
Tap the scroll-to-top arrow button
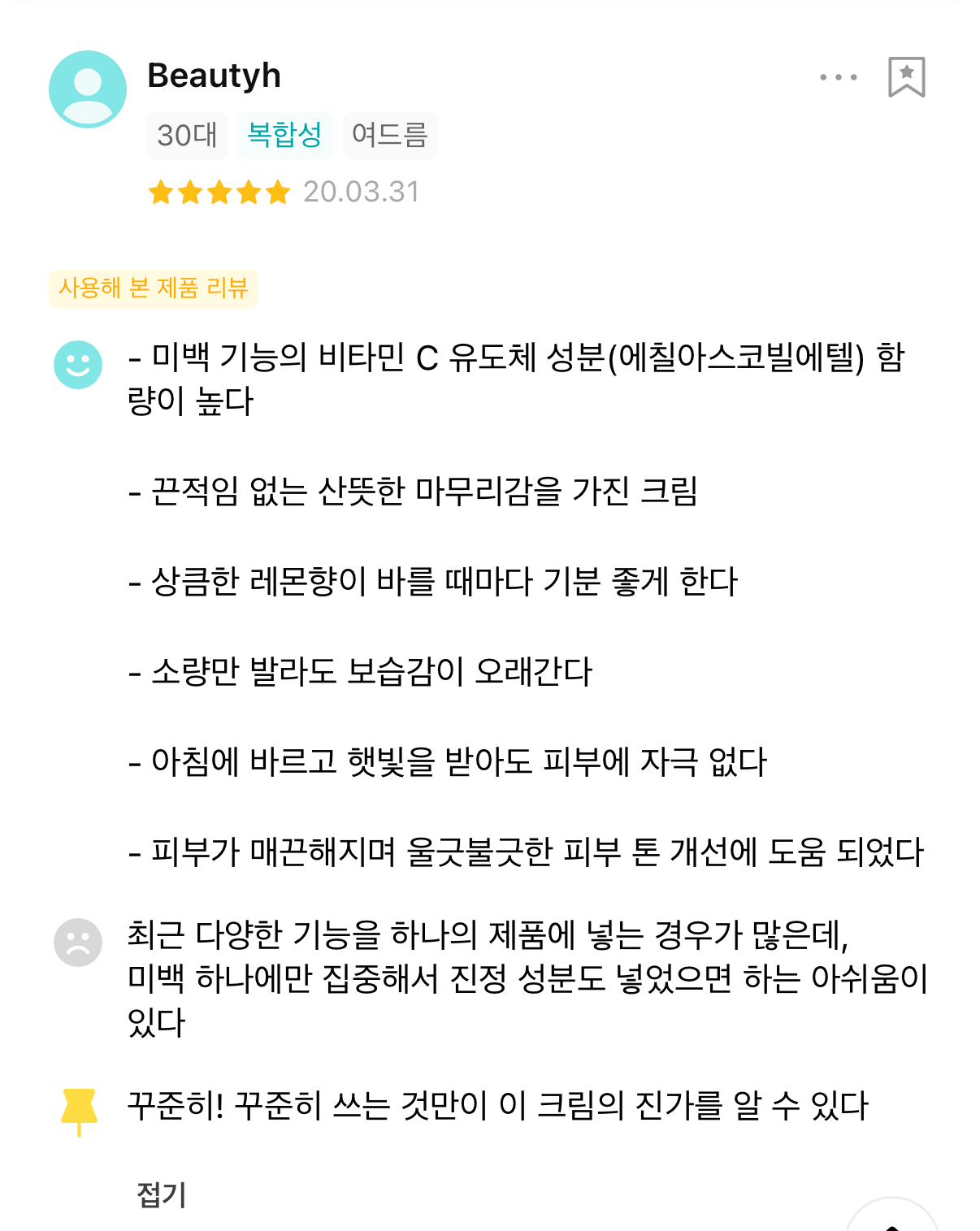pyautogui.click(x=892, y=1220)
